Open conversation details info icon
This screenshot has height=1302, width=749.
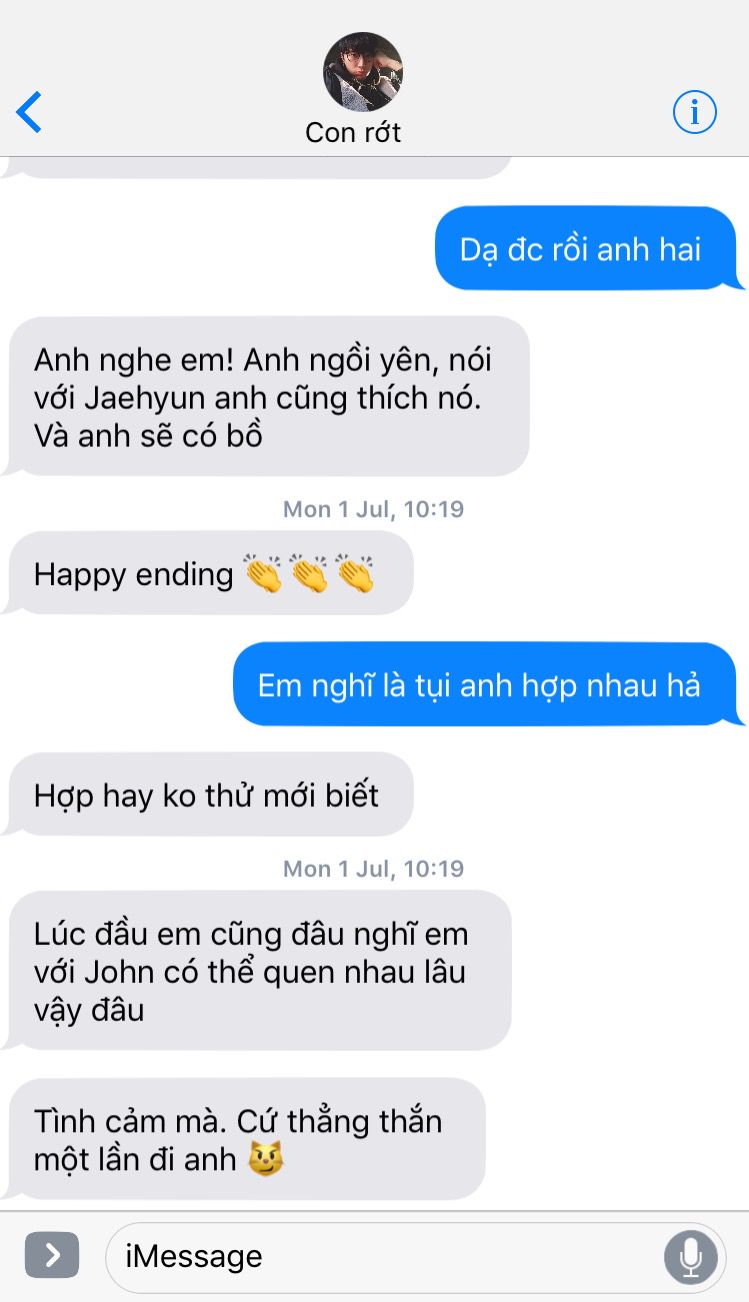pos(694,112)
